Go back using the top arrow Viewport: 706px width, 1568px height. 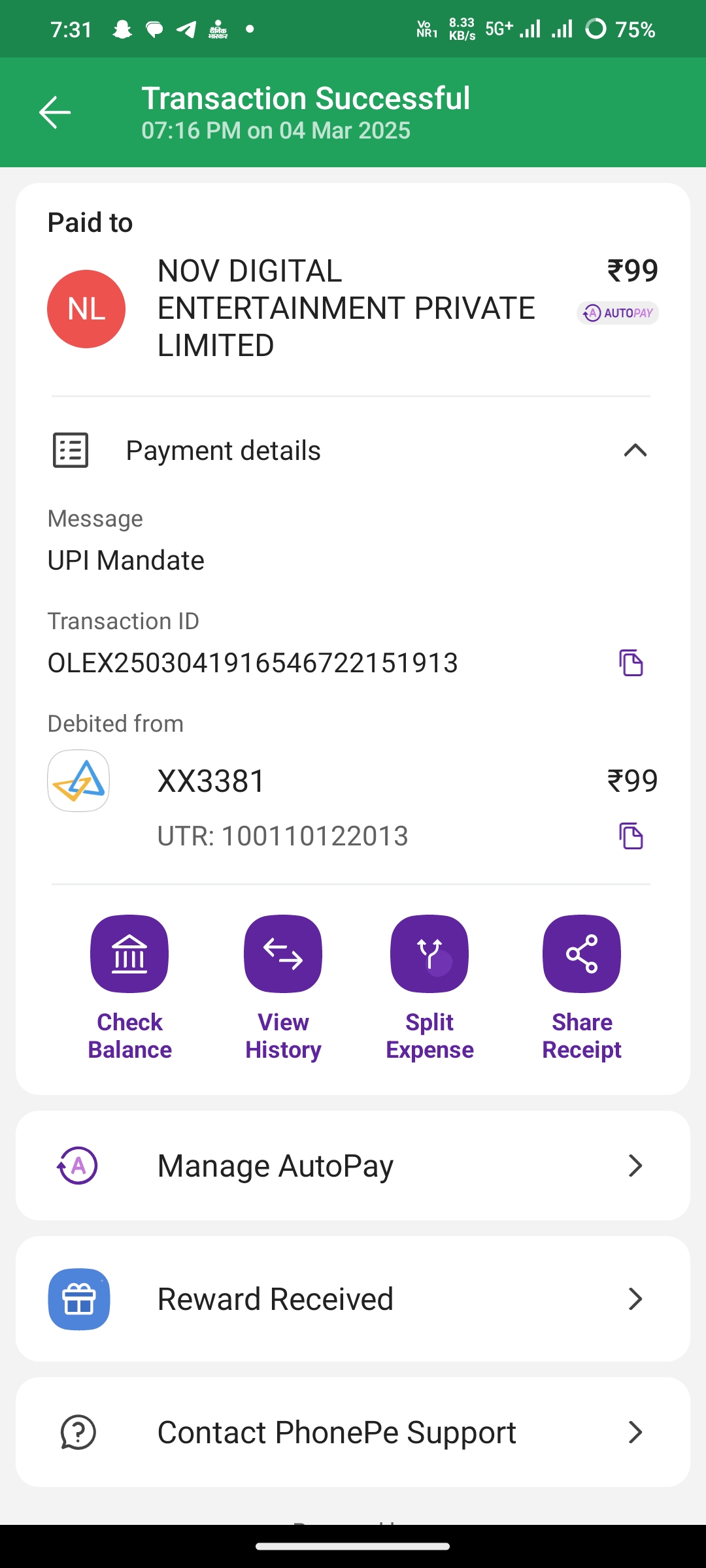tap(55, 112)
